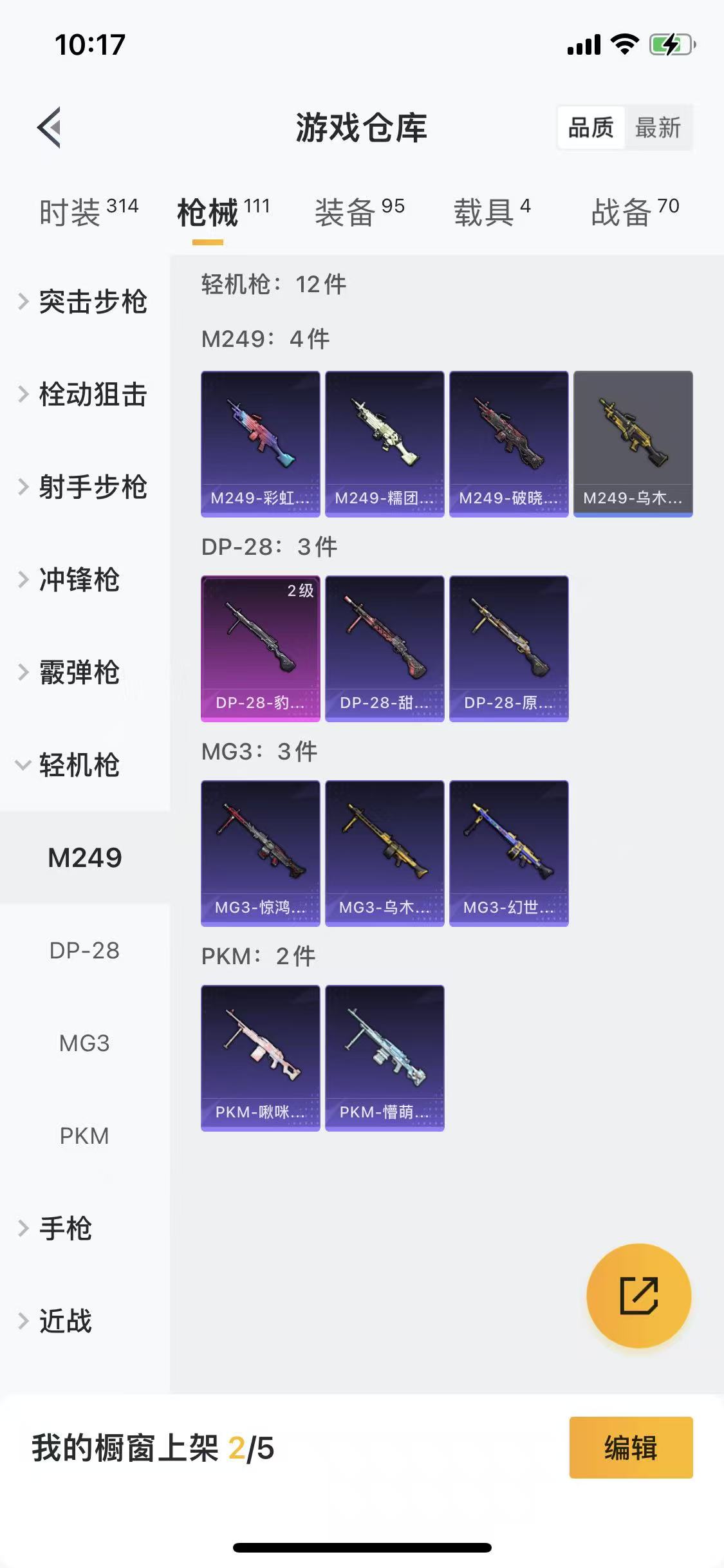The width and height of the screenshot is (724, 1568).
Task: Select DP-28 in the sidebar list
Action: (86, 950)
